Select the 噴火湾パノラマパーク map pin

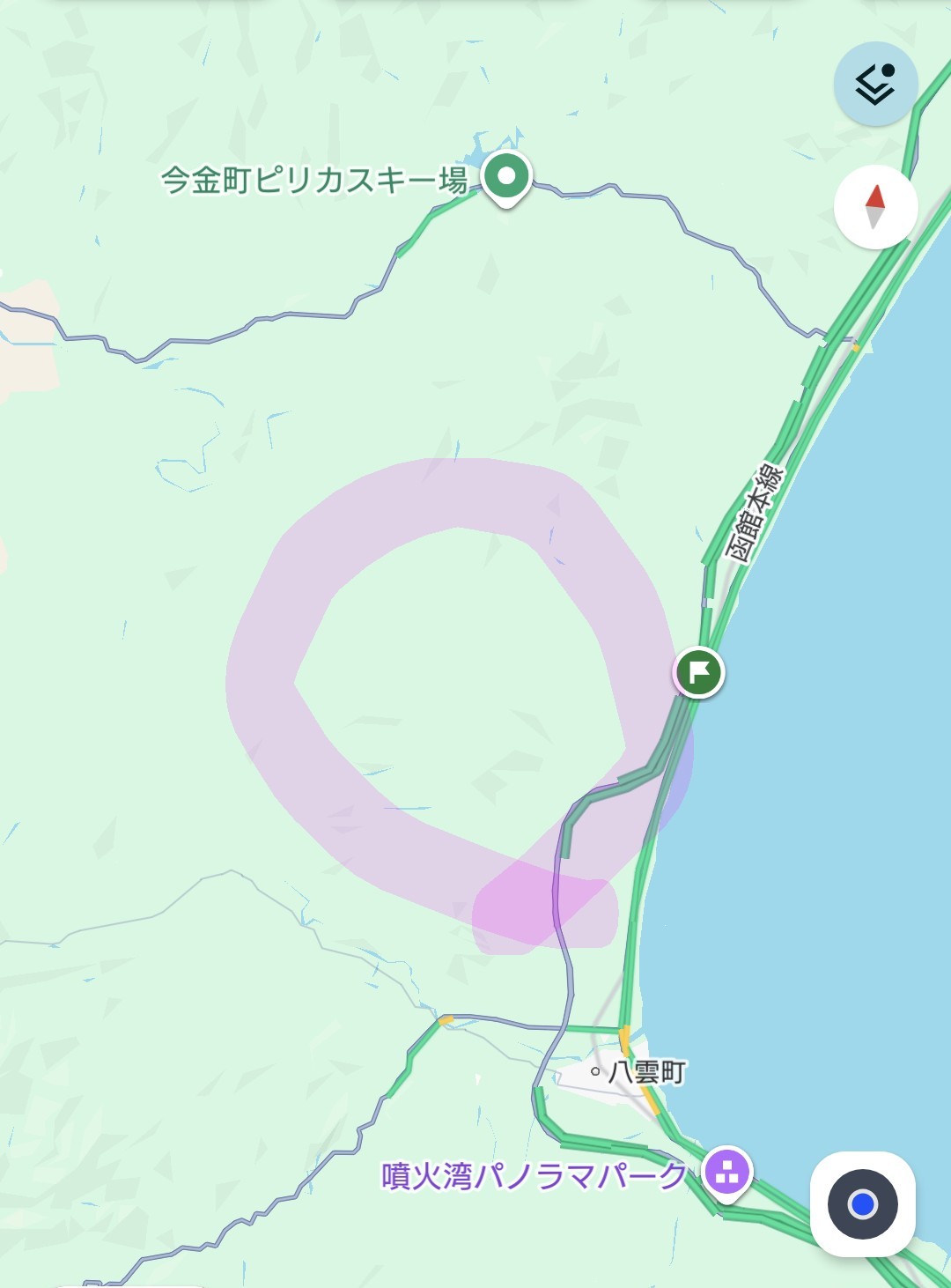coord(727,1173)
